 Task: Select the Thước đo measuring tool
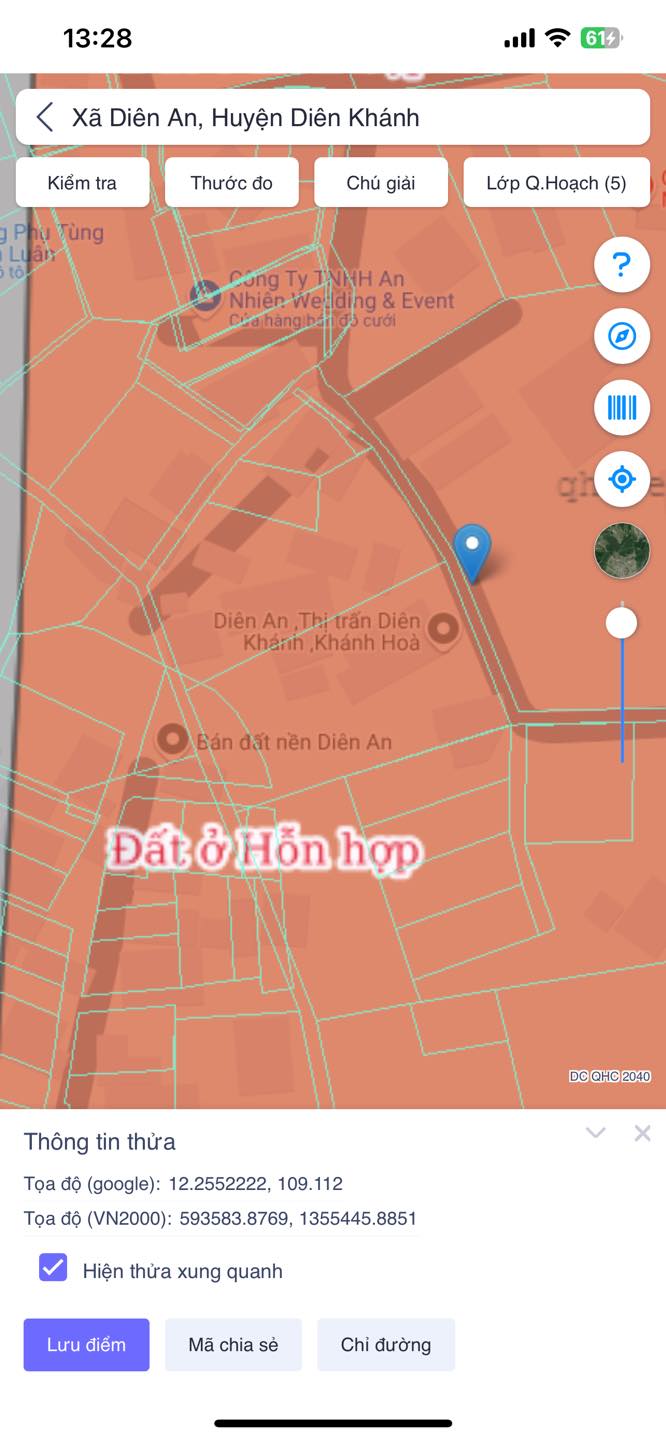tap(231, 183)
